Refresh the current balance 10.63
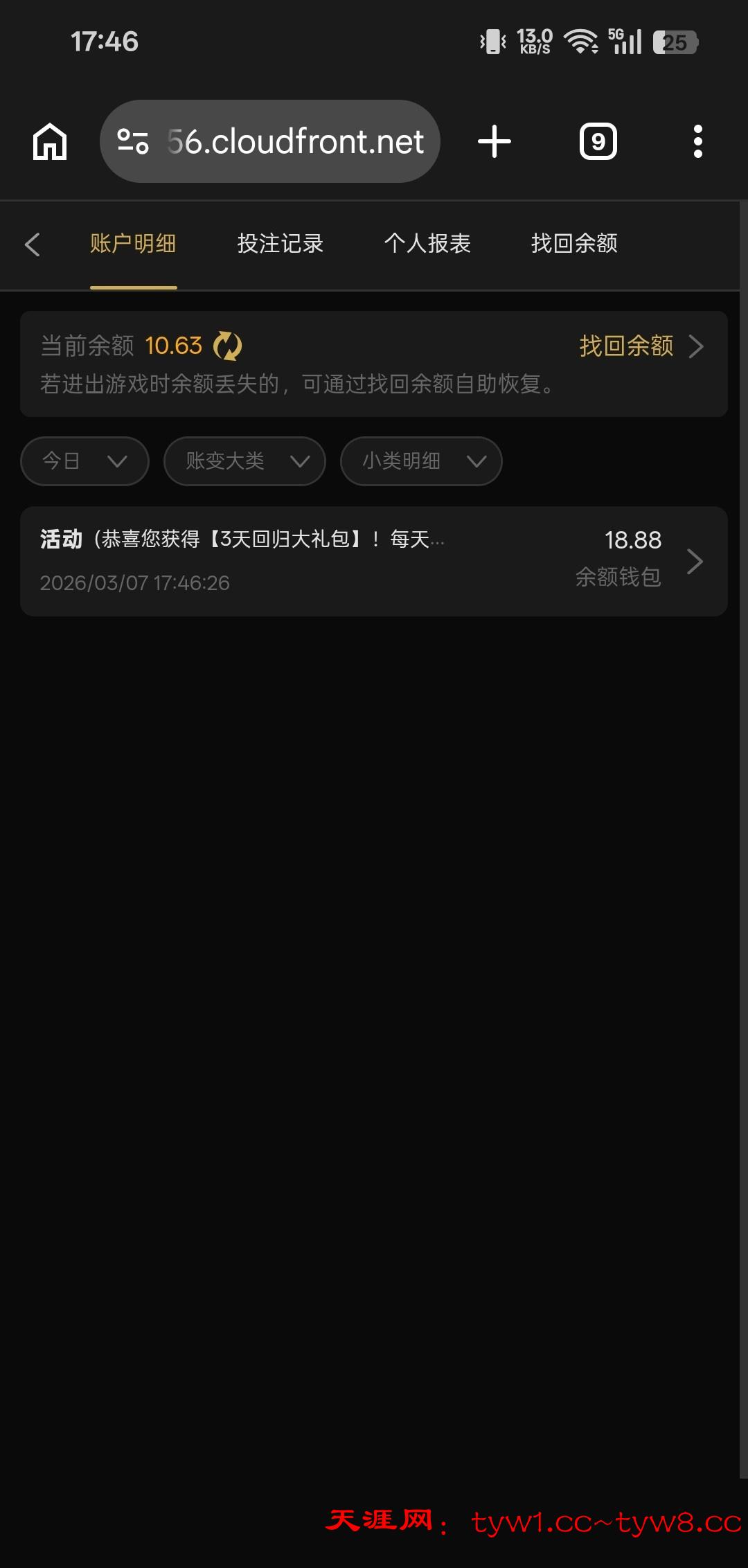This screenshot has width=748, height=1568. (x=228, y=346)
